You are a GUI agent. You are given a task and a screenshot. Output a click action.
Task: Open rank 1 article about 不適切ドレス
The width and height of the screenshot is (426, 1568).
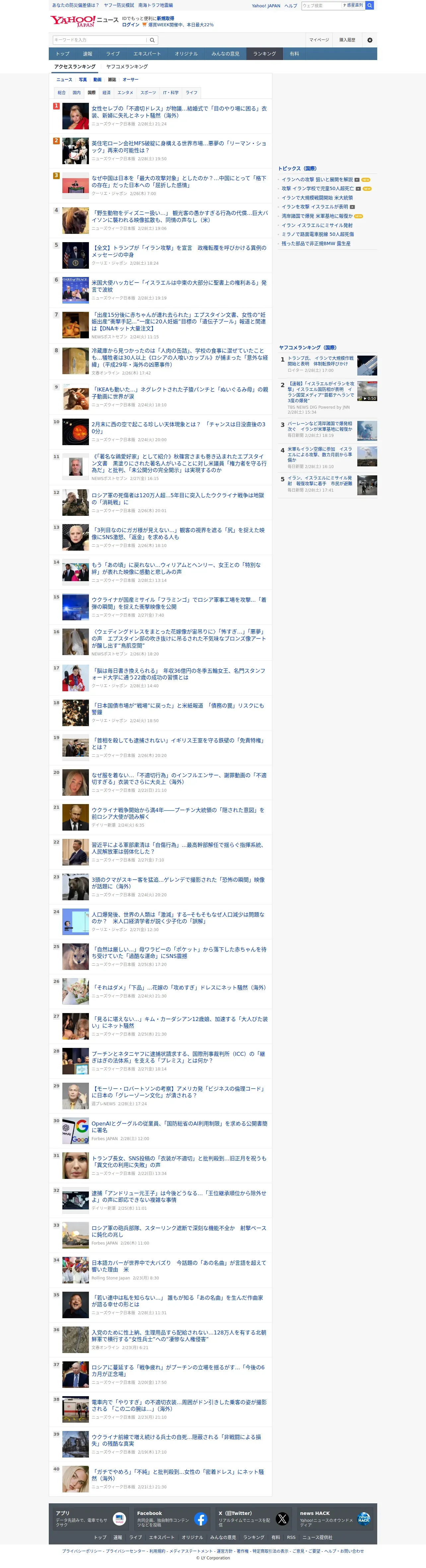[179, 112]
